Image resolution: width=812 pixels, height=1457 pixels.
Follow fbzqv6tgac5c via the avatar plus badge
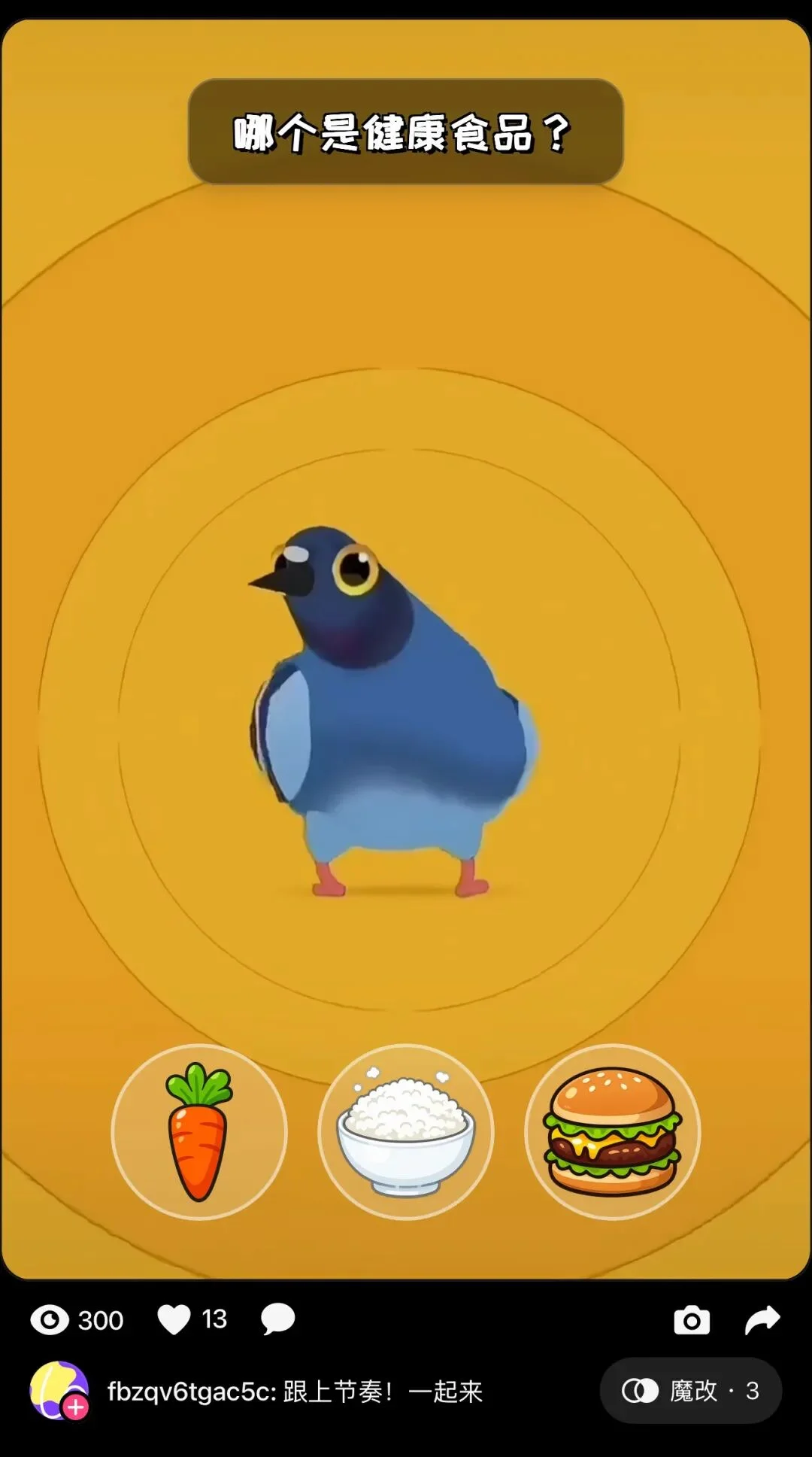pos(76,1407)
